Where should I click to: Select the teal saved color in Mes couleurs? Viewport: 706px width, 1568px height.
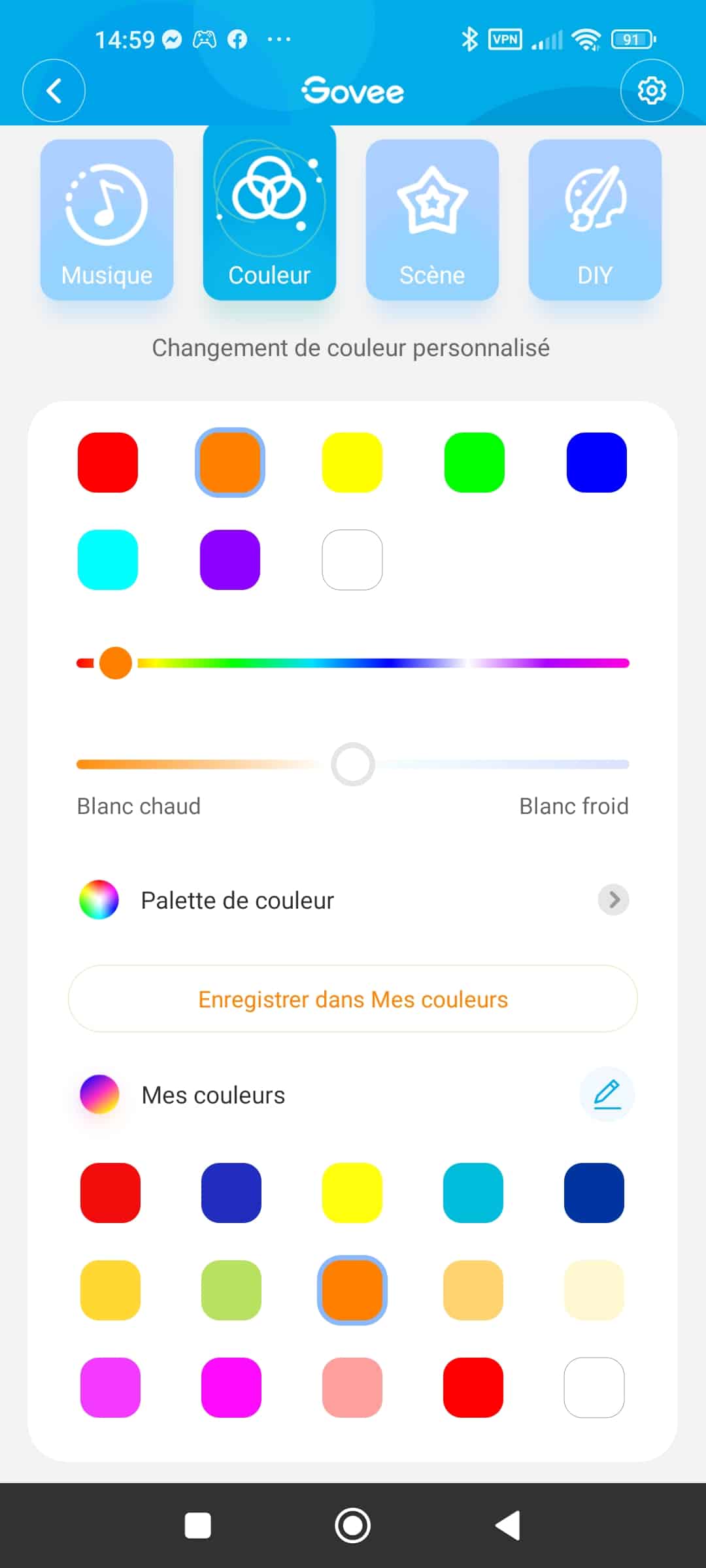tap(473, 1193)
